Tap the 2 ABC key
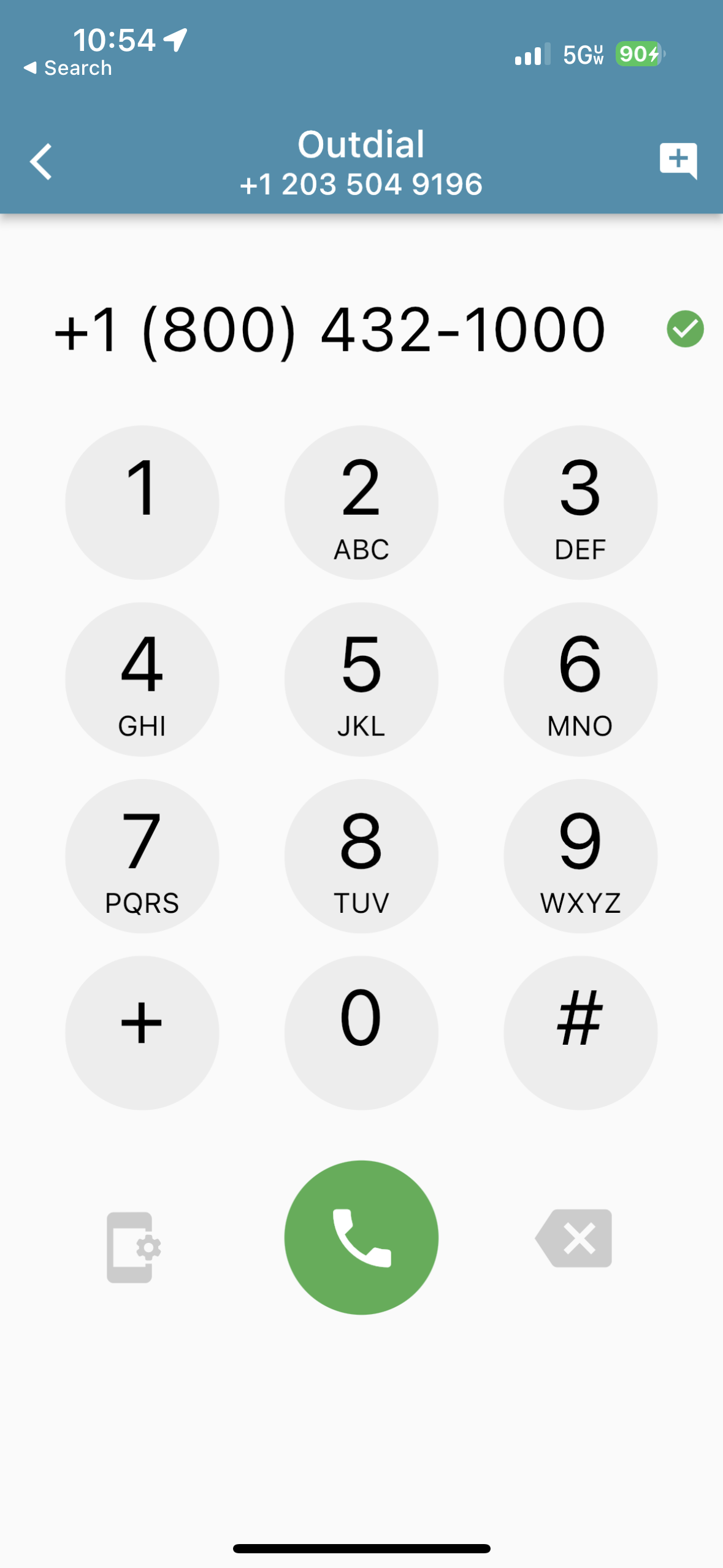 [x=361, y=502]
